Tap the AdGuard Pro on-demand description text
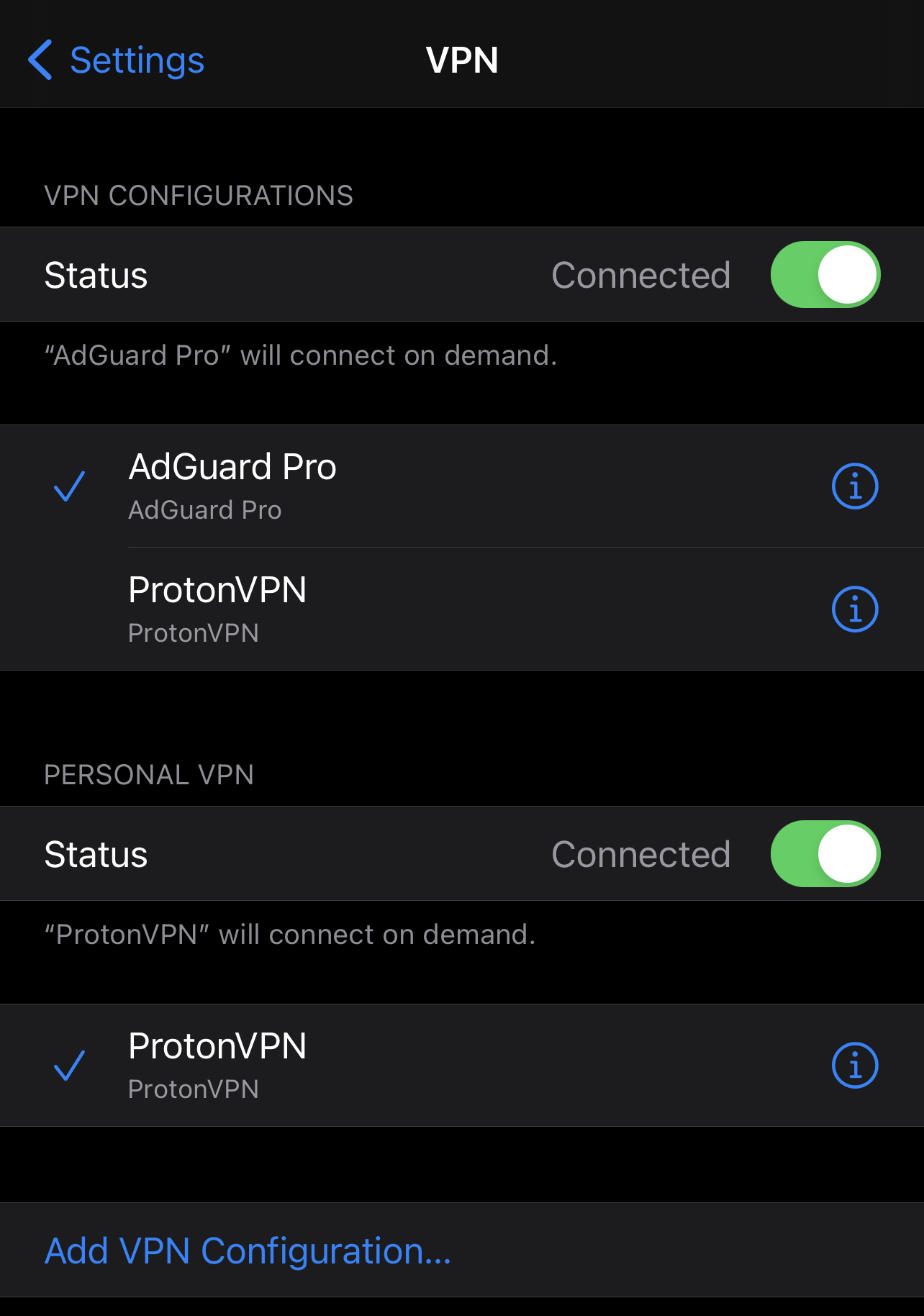 click(x=301, y=355)
